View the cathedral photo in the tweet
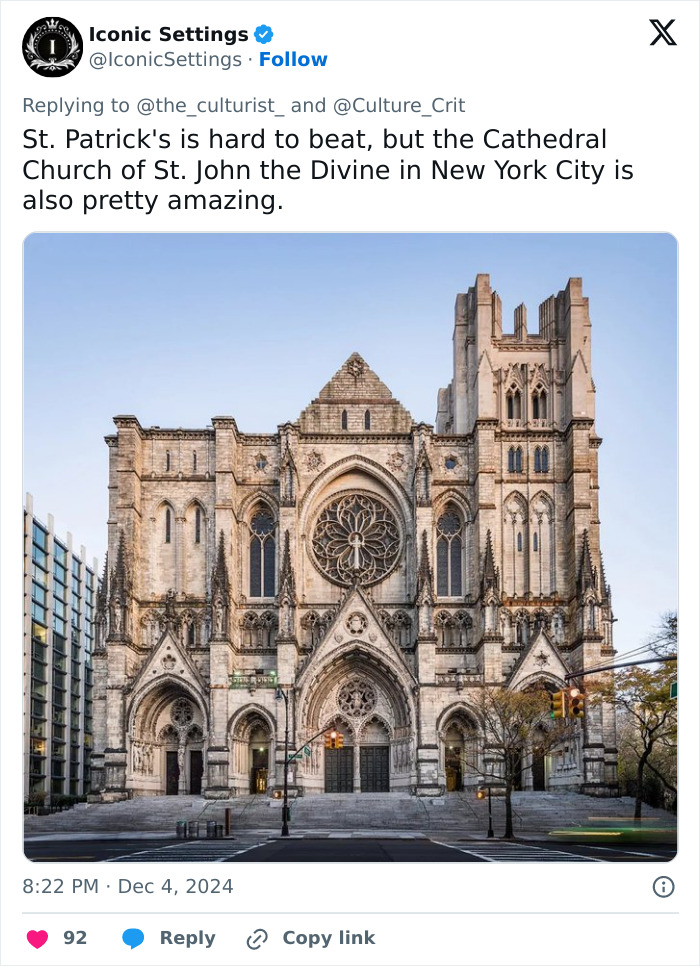The image size is (700, 966). click(x=350, y=547)
